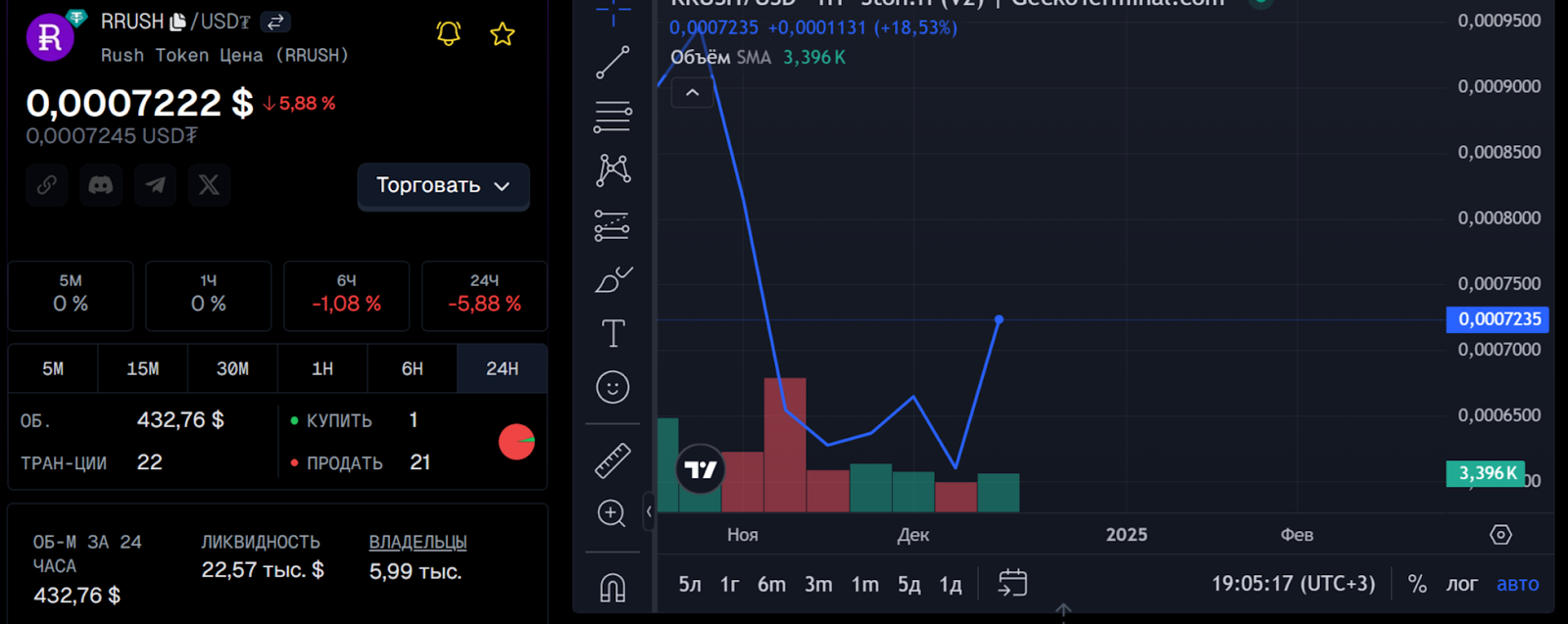Viewport: 1568px width, 624px height.
Task: Open the token's X profile
Action: [209, 185]
